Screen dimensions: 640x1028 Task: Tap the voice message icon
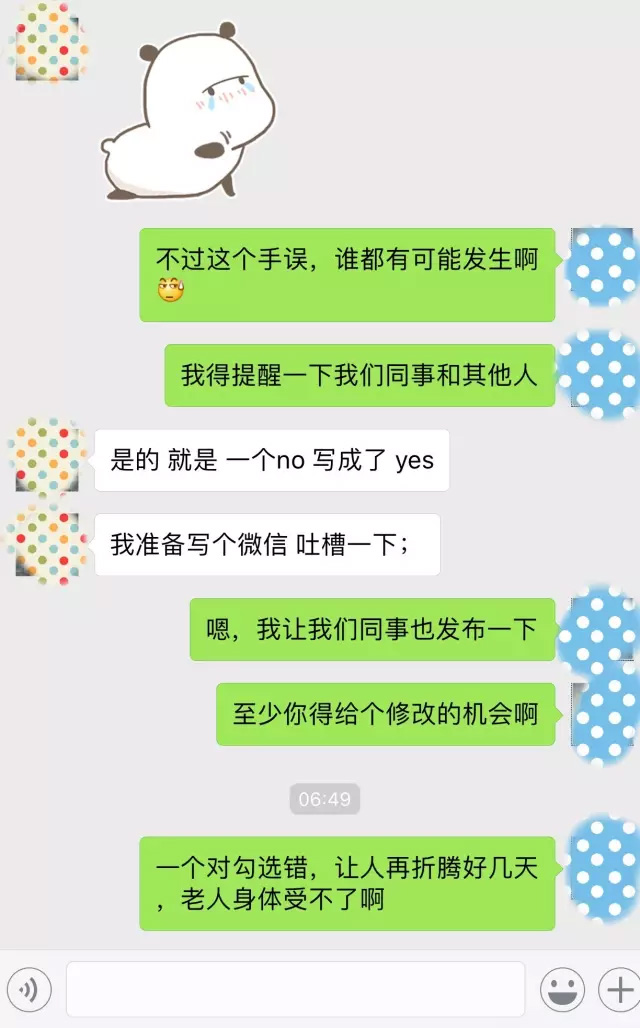click(29, 990)
